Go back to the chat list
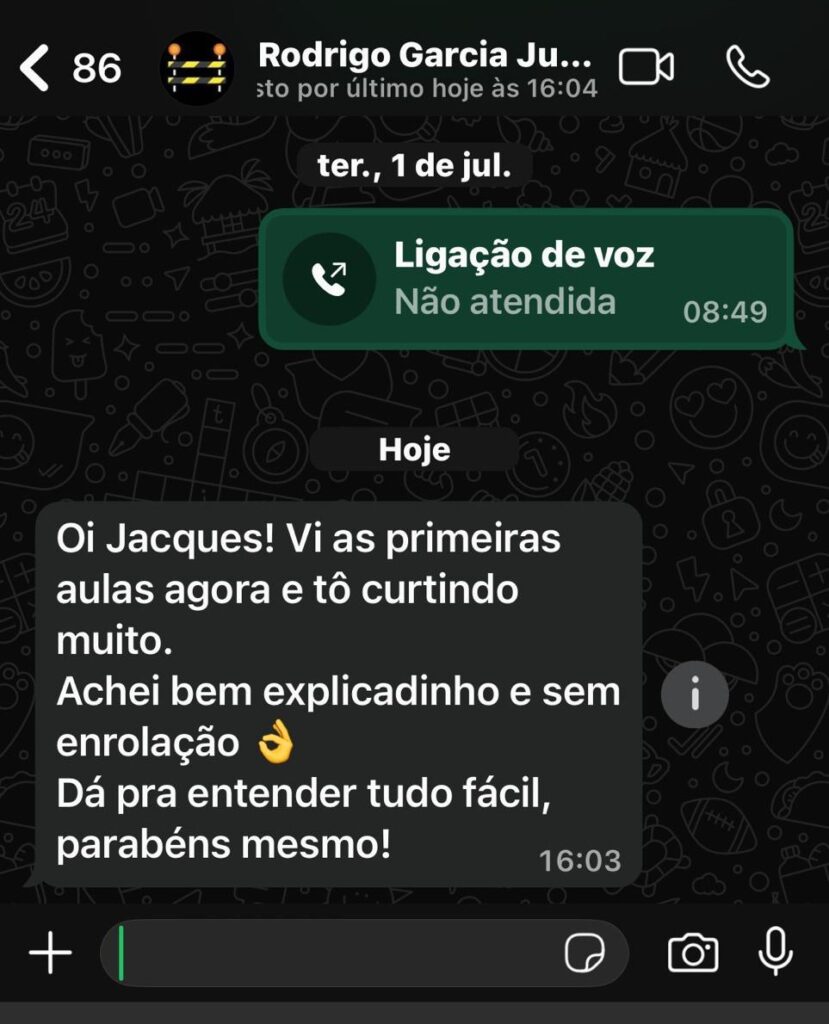This screenshot has height=1024, width=829. 35,69
